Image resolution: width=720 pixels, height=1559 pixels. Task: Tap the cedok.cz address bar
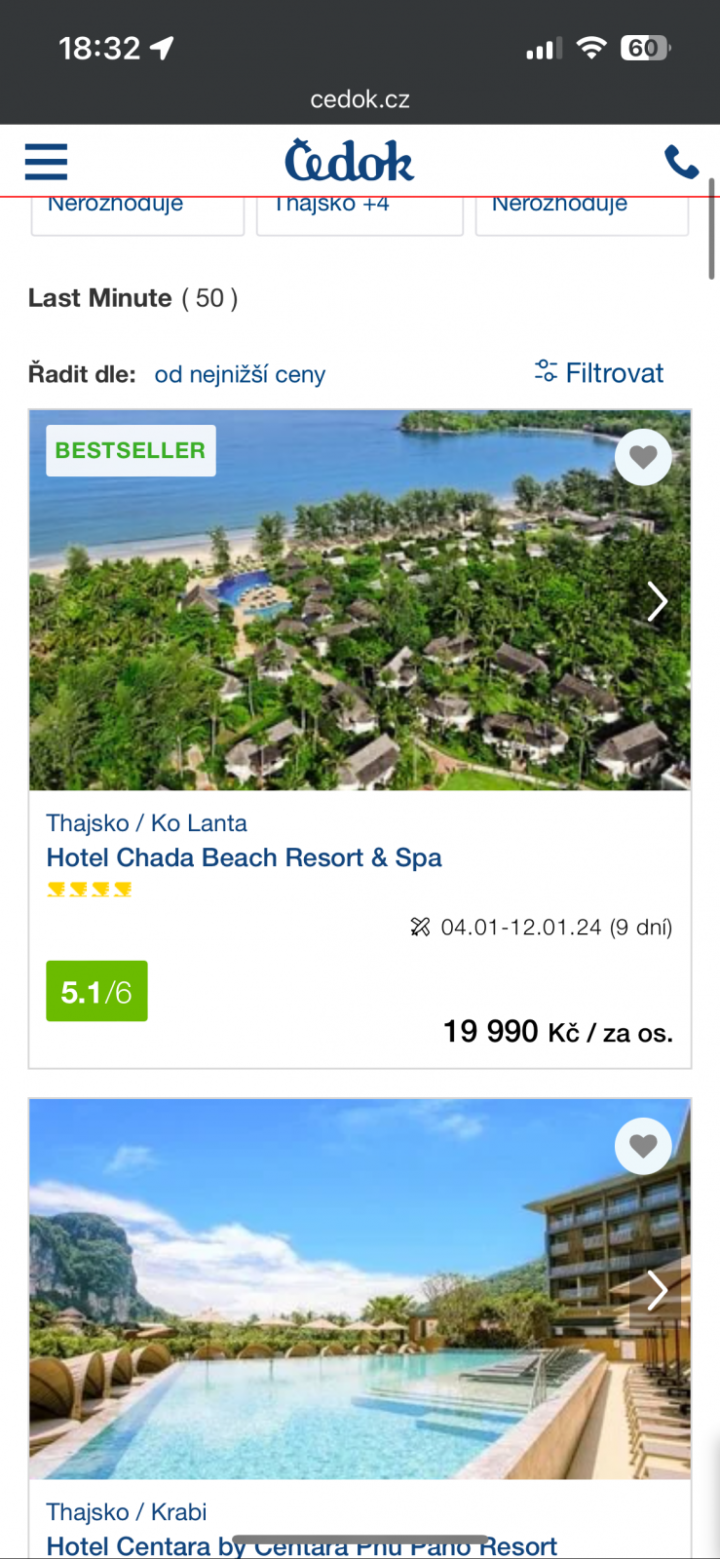point(360,100)
